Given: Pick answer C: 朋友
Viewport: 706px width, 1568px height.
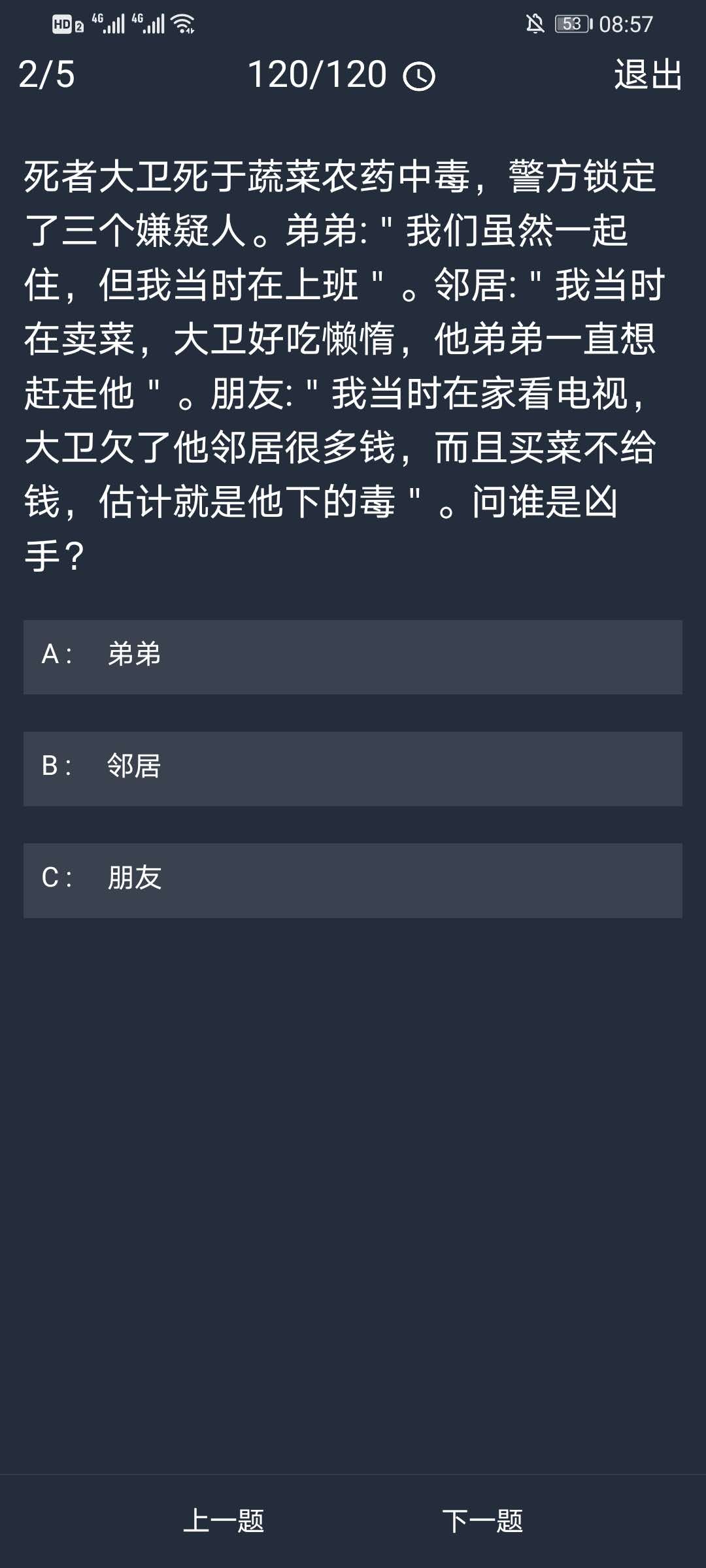Looking at the screenshot, I should [x=353, y=880].
